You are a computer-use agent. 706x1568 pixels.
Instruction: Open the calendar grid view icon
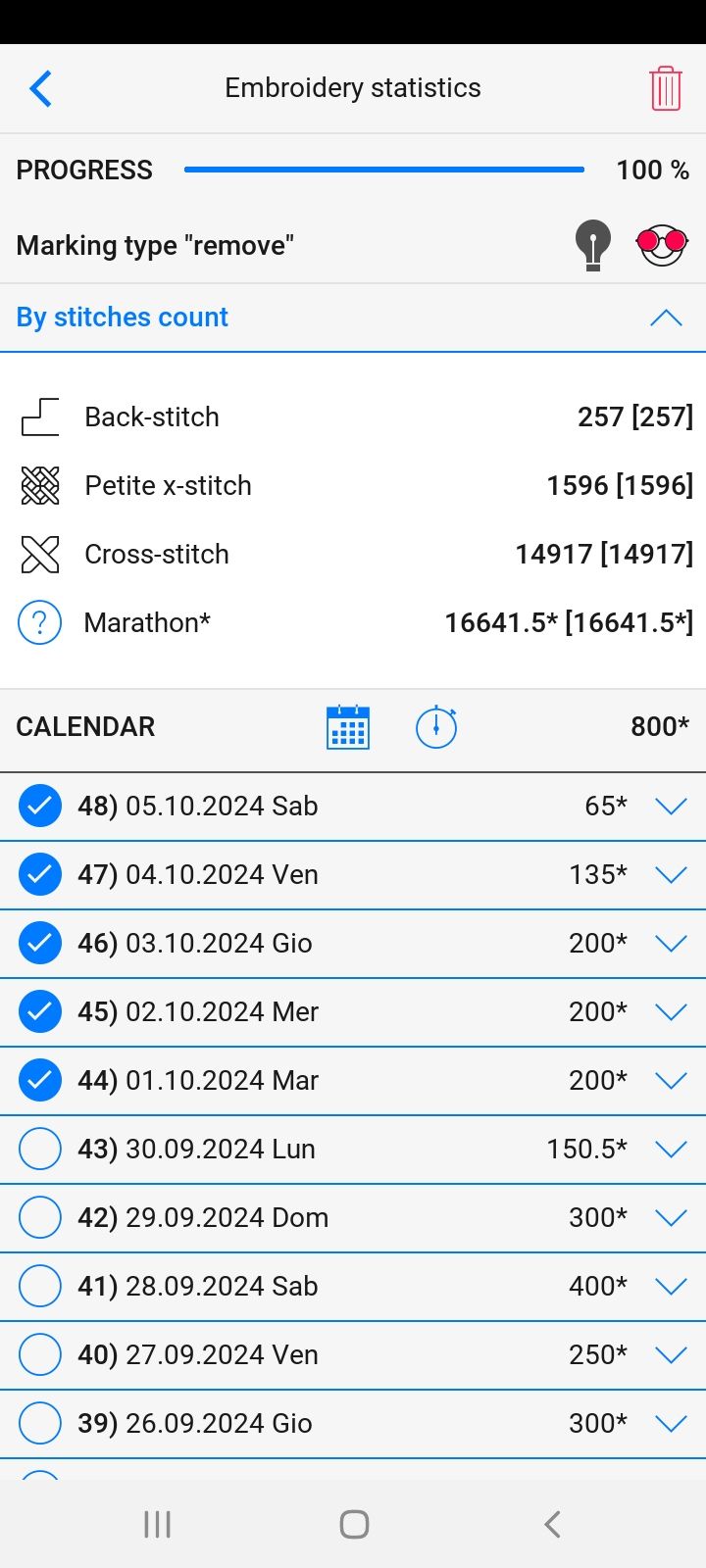pyautogui.click(x=348, y=727)
